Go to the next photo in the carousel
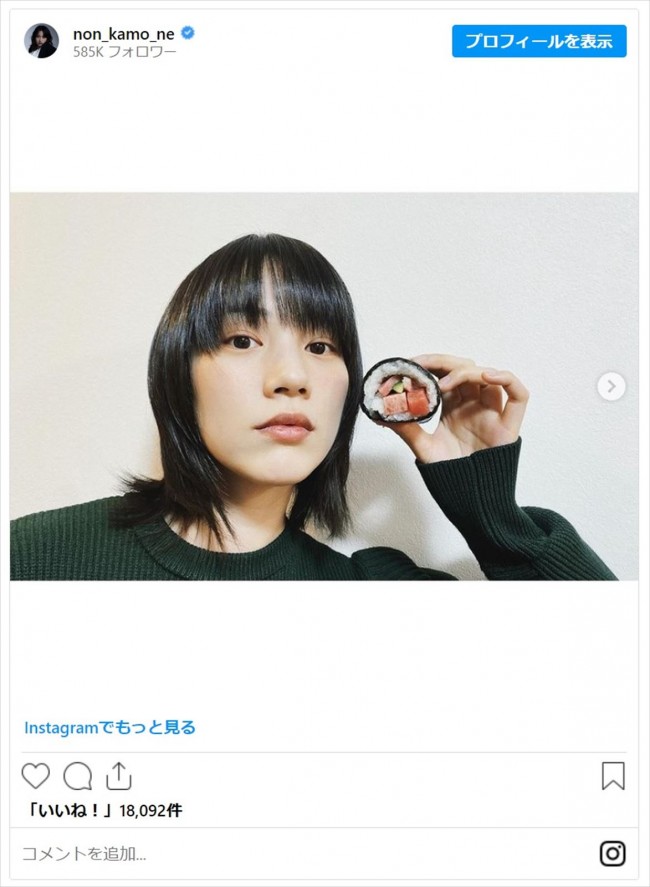The width and height of the screenshot is (650, 887). 611,386
